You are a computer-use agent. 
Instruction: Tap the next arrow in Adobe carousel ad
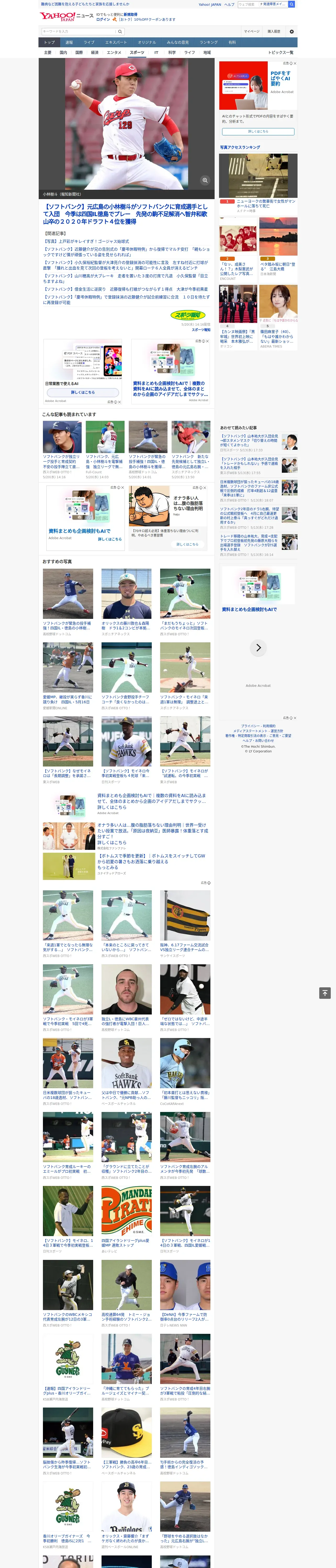pyautogui.click(x=259, y=648)
